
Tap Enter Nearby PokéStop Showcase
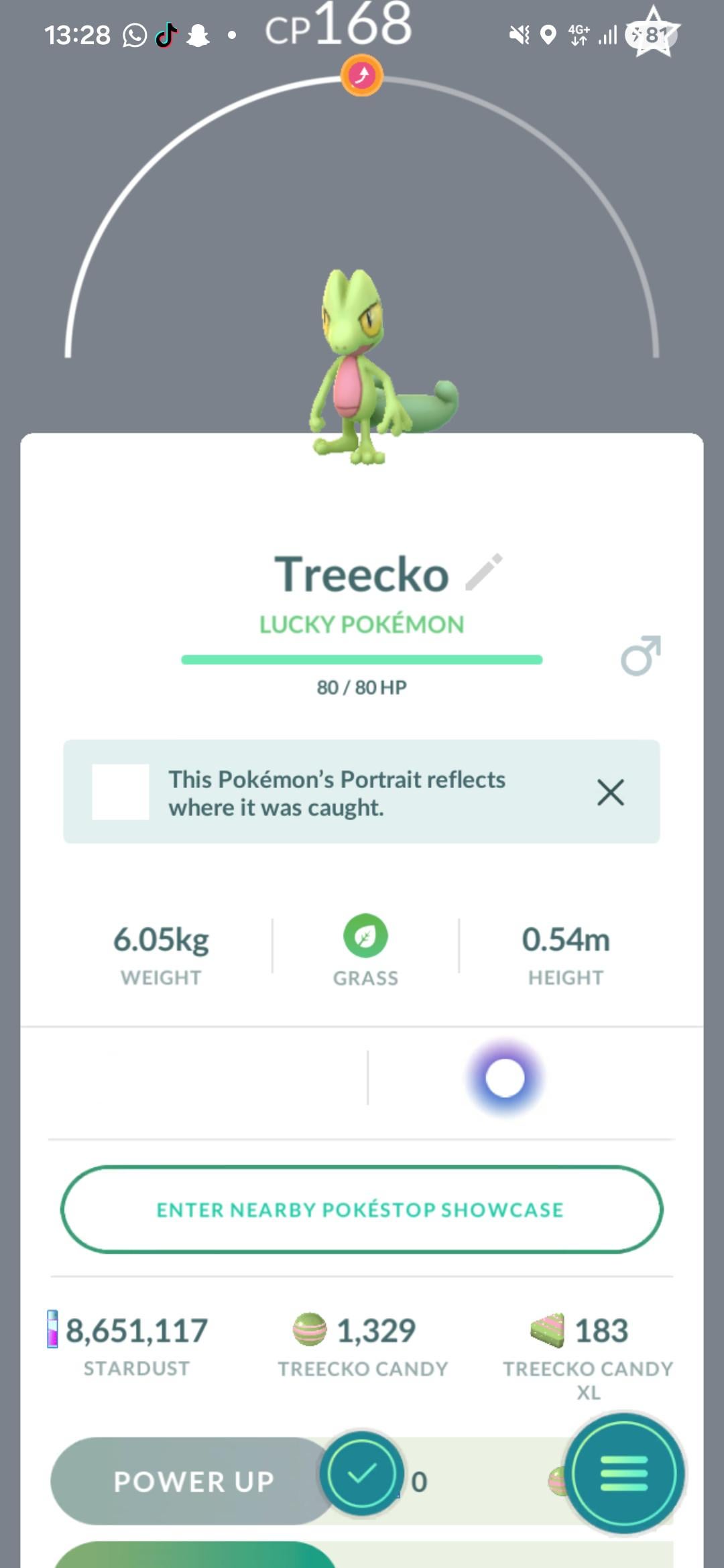tap(361, 1210)
